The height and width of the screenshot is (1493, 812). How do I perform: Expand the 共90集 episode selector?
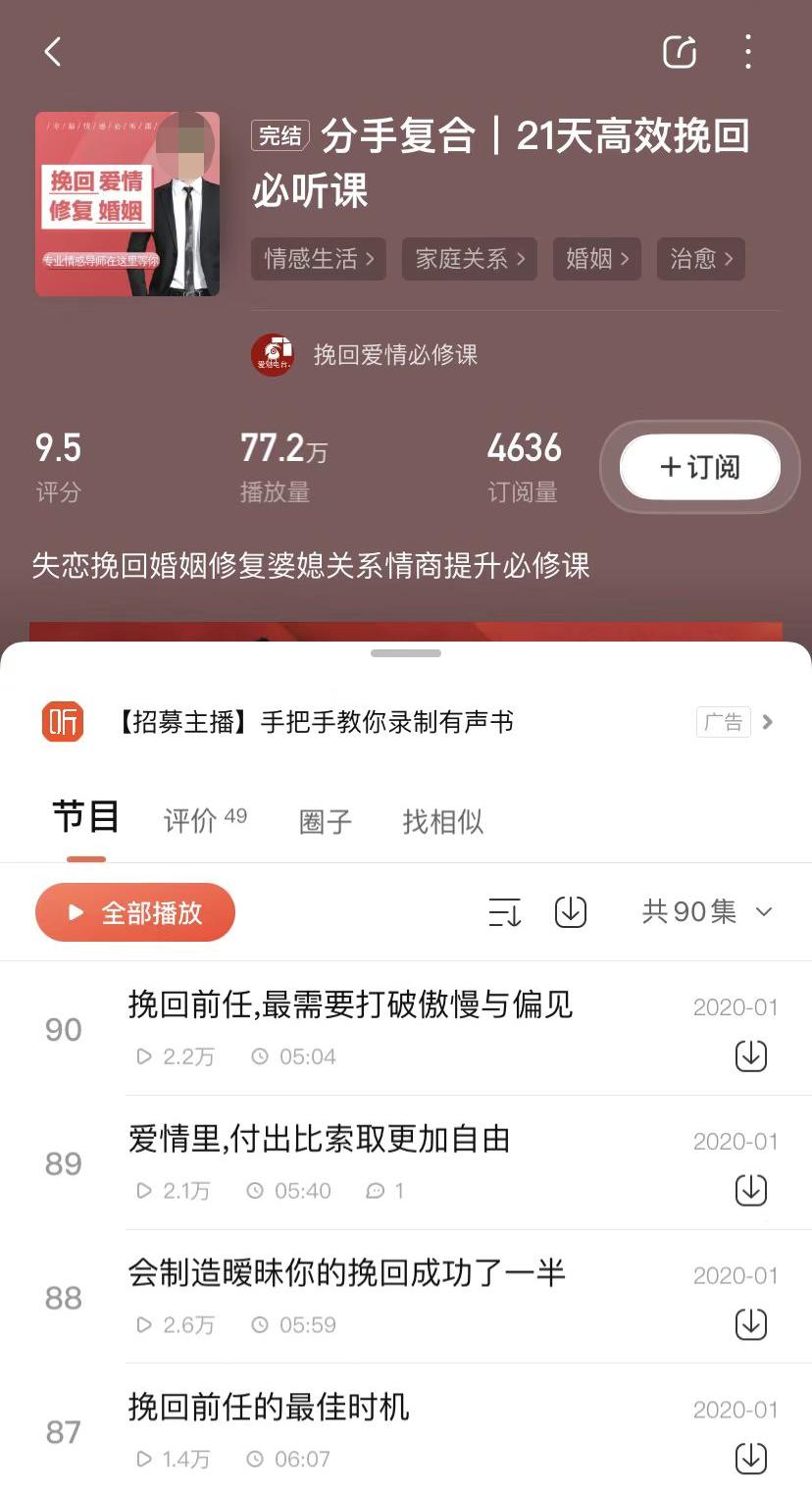(707, 912)
